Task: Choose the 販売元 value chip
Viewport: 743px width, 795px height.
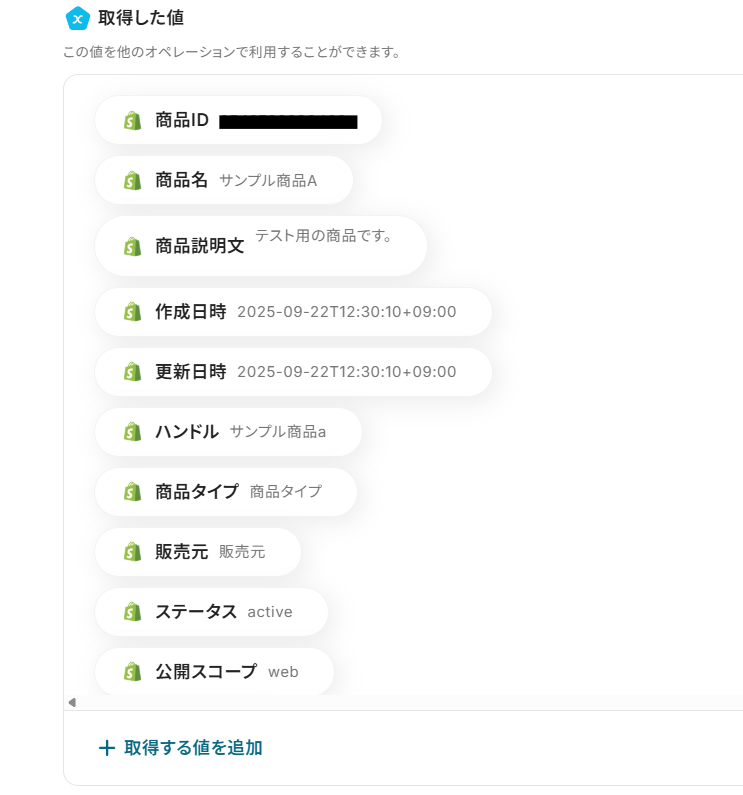Action: (x=197, y=552)
